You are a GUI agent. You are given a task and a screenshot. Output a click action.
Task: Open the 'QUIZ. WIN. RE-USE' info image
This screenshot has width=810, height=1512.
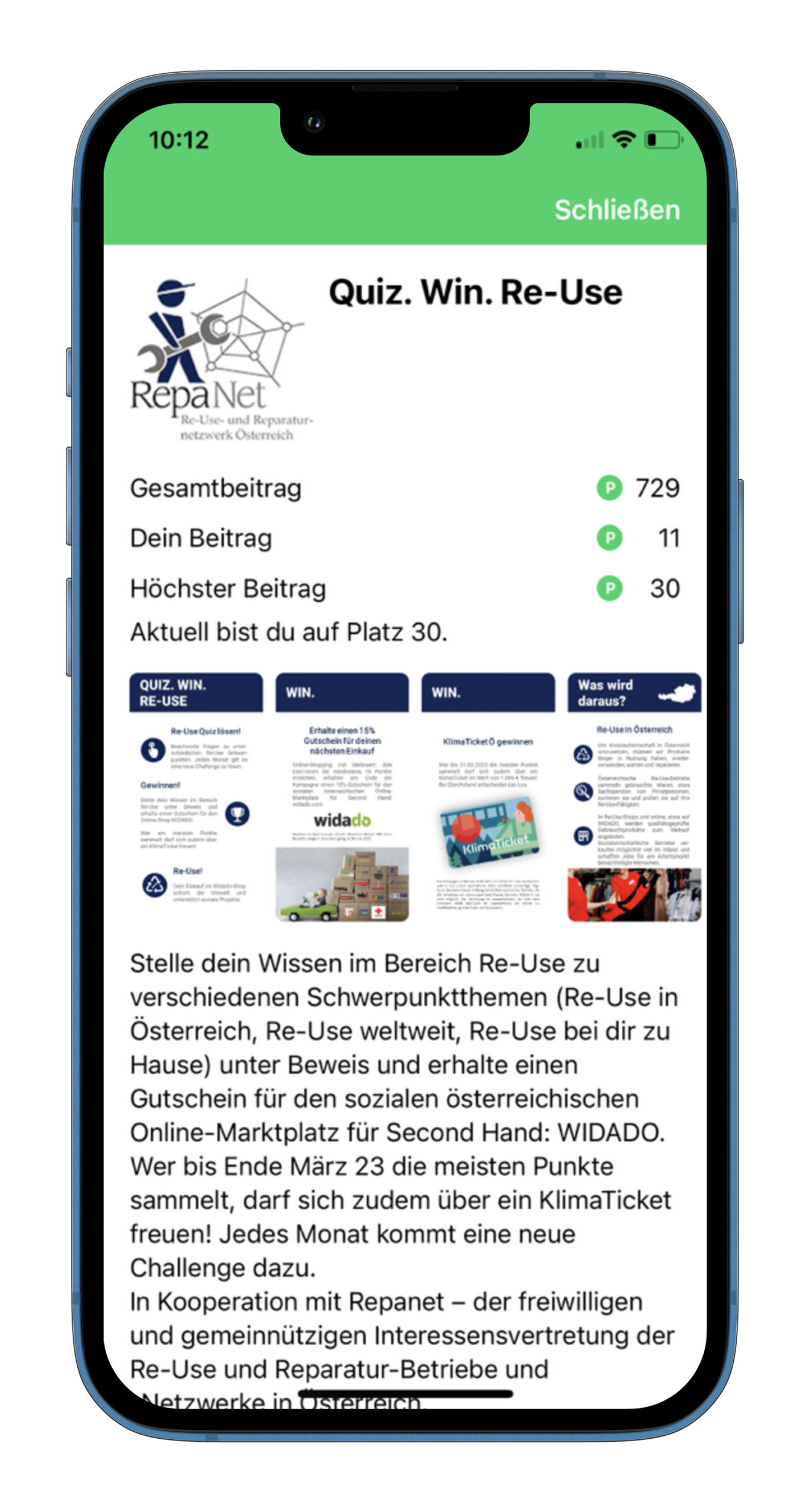click(196, 796)
